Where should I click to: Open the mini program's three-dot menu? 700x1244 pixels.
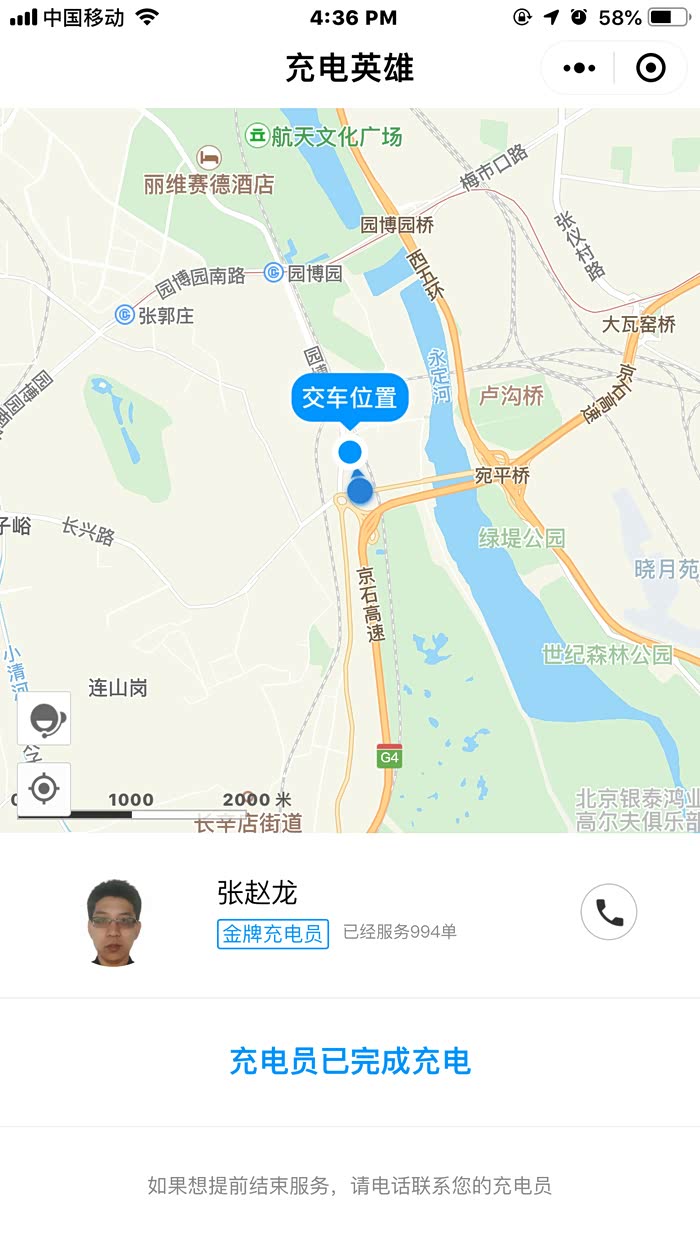click(579, 68)
